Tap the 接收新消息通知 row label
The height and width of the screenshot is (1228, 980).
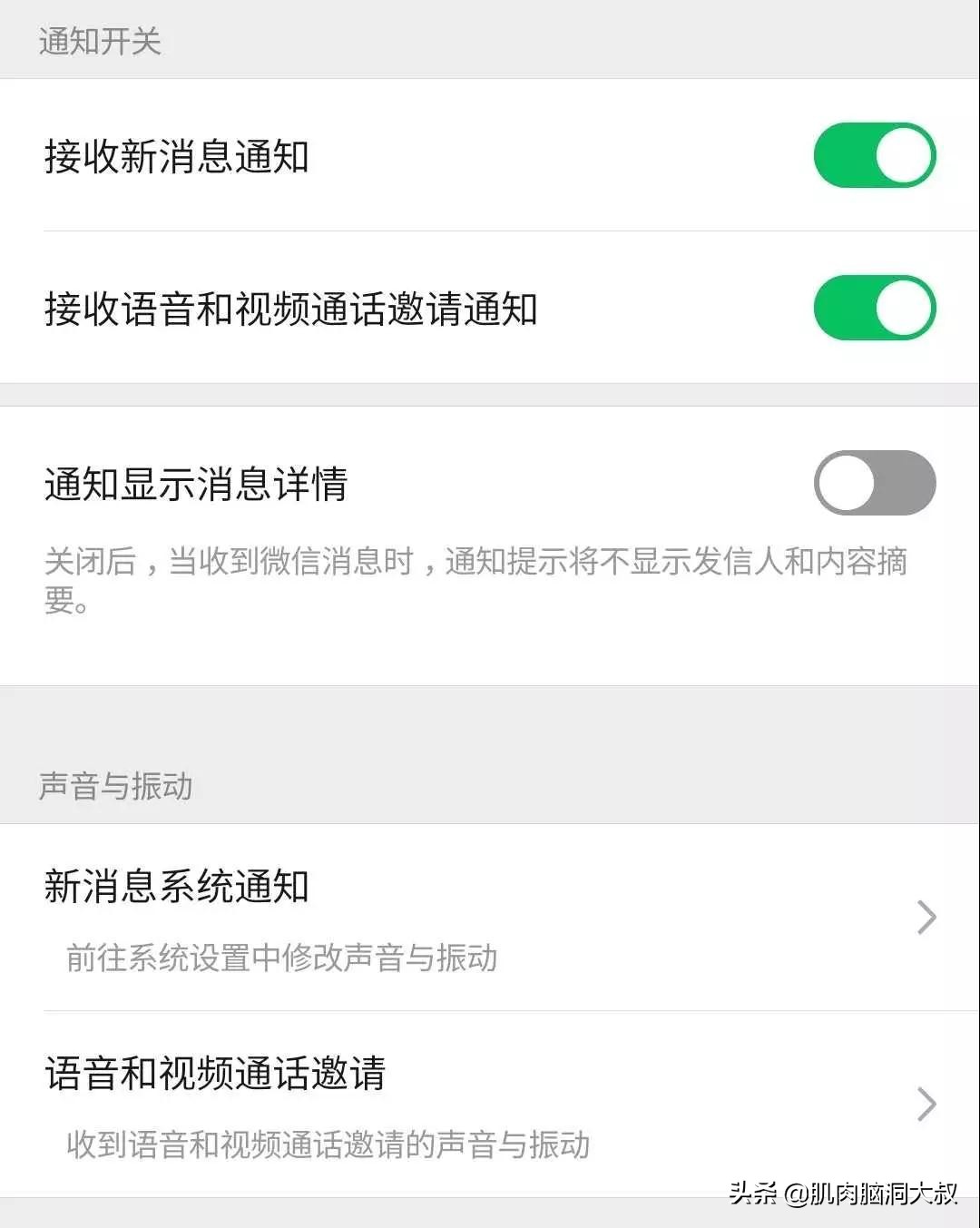click(x=178, y=155)
